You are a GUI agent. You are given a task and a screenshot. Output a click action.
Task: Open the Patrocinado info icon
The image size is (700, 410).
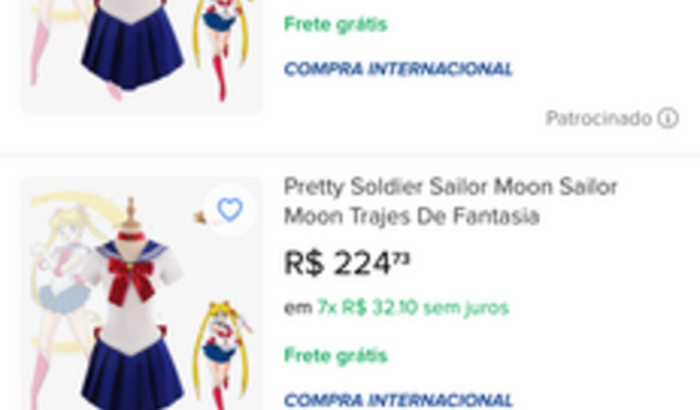pyautogui.click(x=668, y=119)
